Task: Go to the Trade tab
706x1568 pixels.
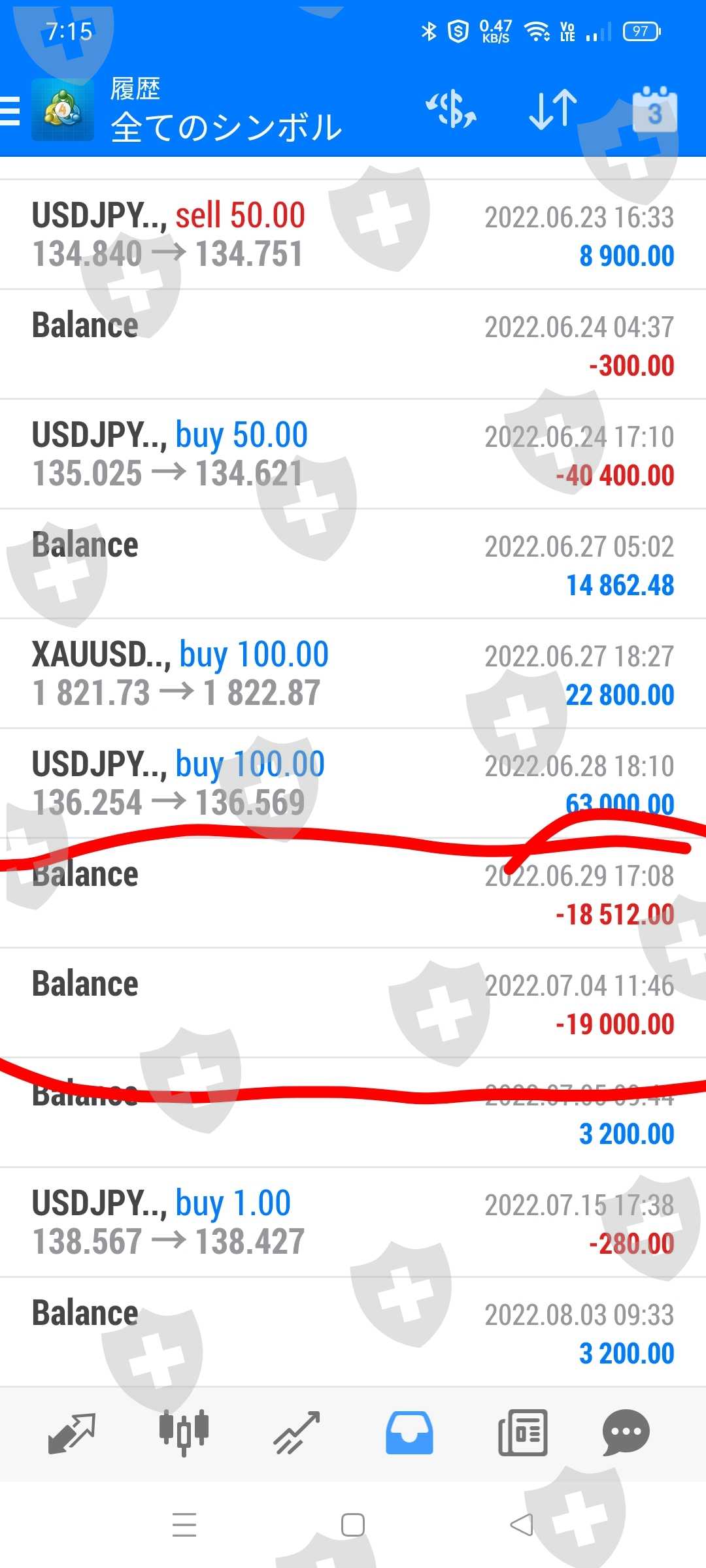Action: 297,1432
